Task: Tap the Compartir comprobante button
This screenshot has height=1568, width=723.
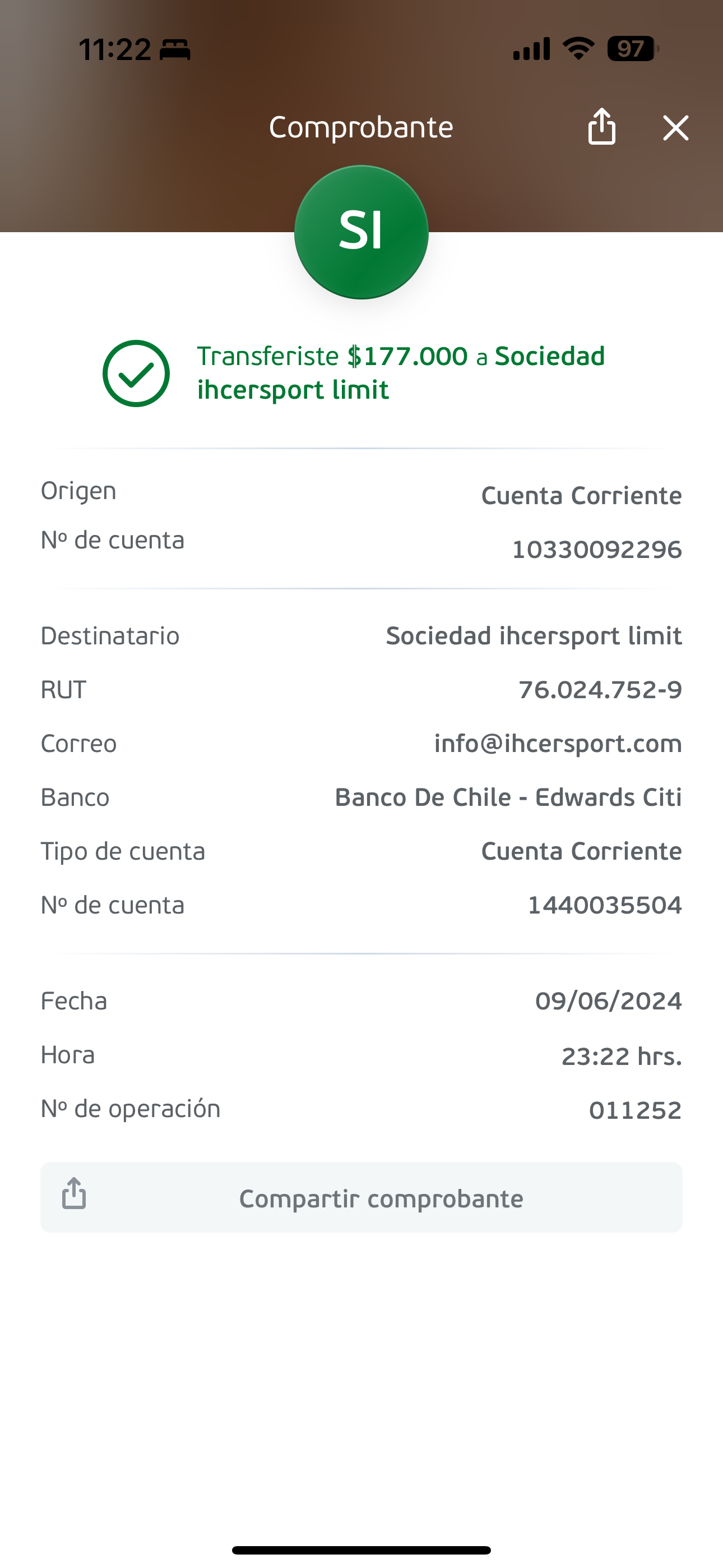Action: 361,1197
